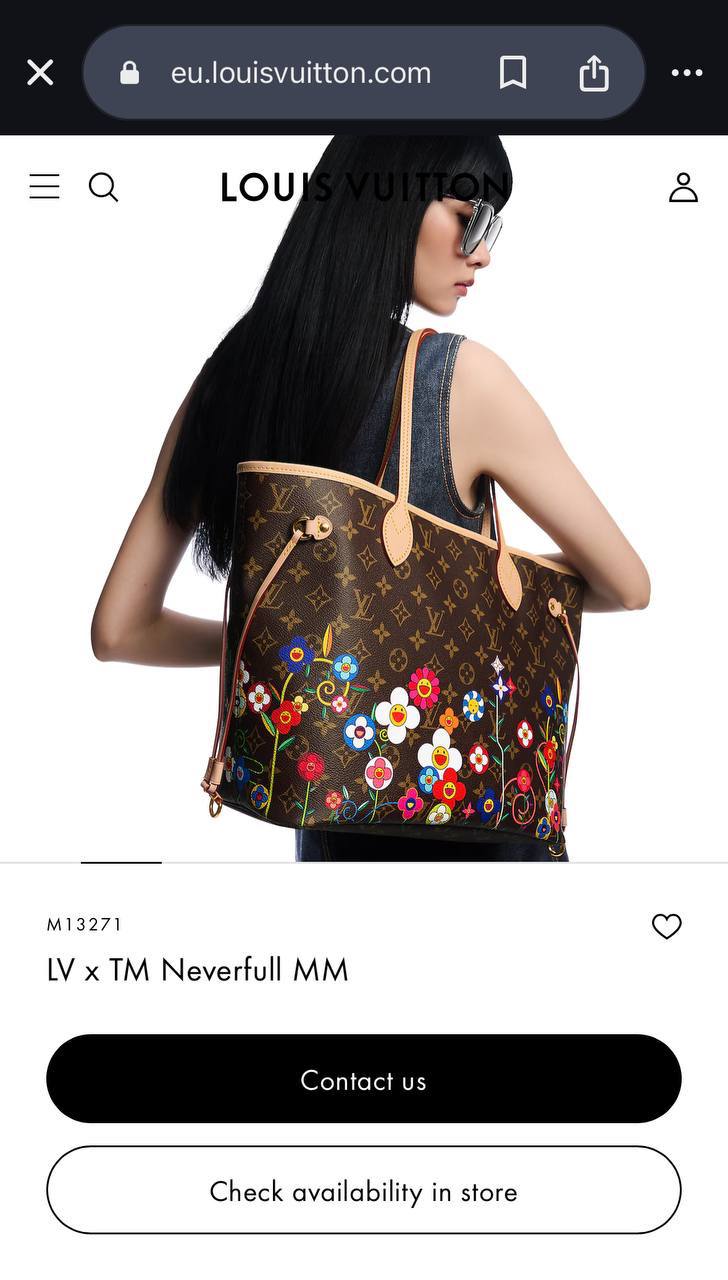Viewport: 728px width, 1280px height.
Task: Check availability in store
Action: (x=364, y=1191)
